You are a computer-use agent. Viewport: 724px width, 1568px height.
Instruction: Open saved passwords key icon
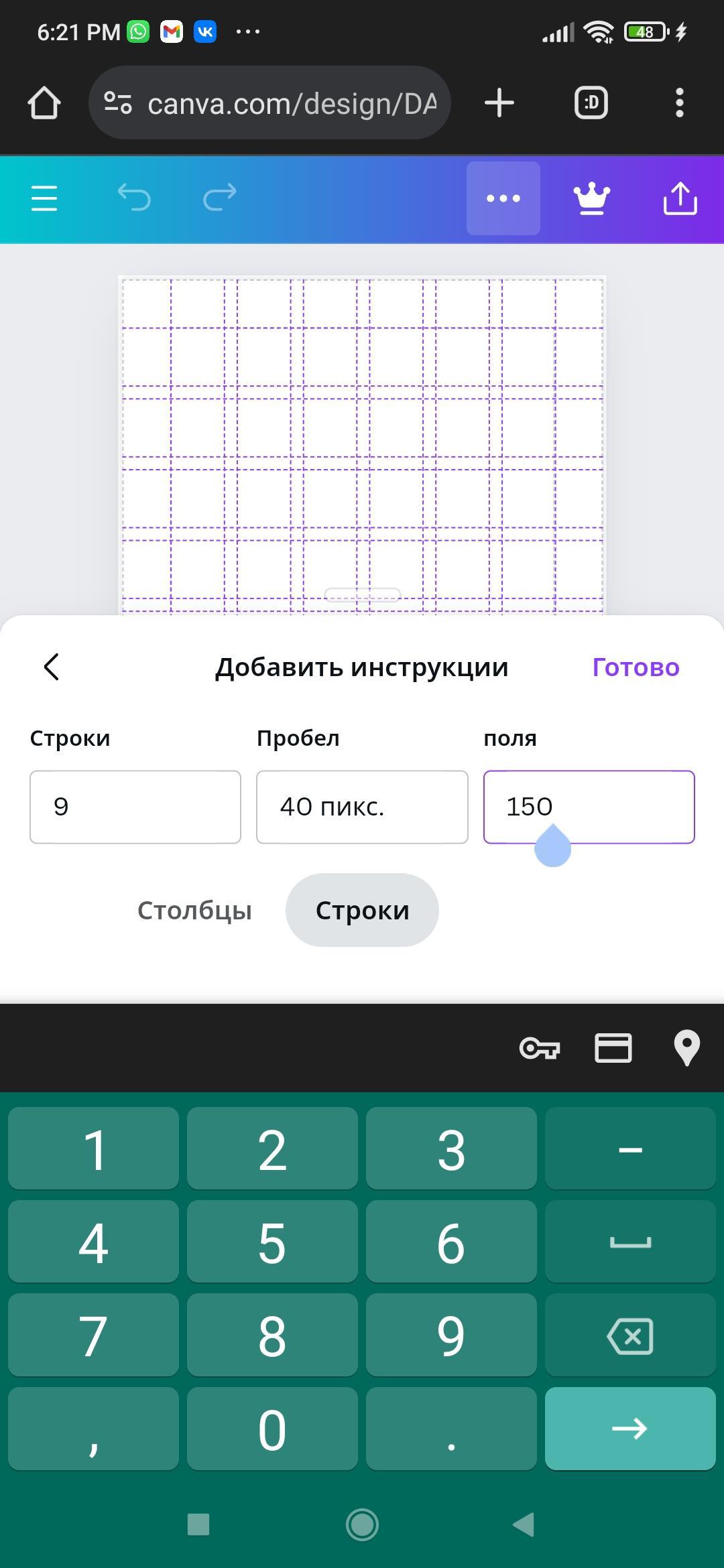(540, 1048)
